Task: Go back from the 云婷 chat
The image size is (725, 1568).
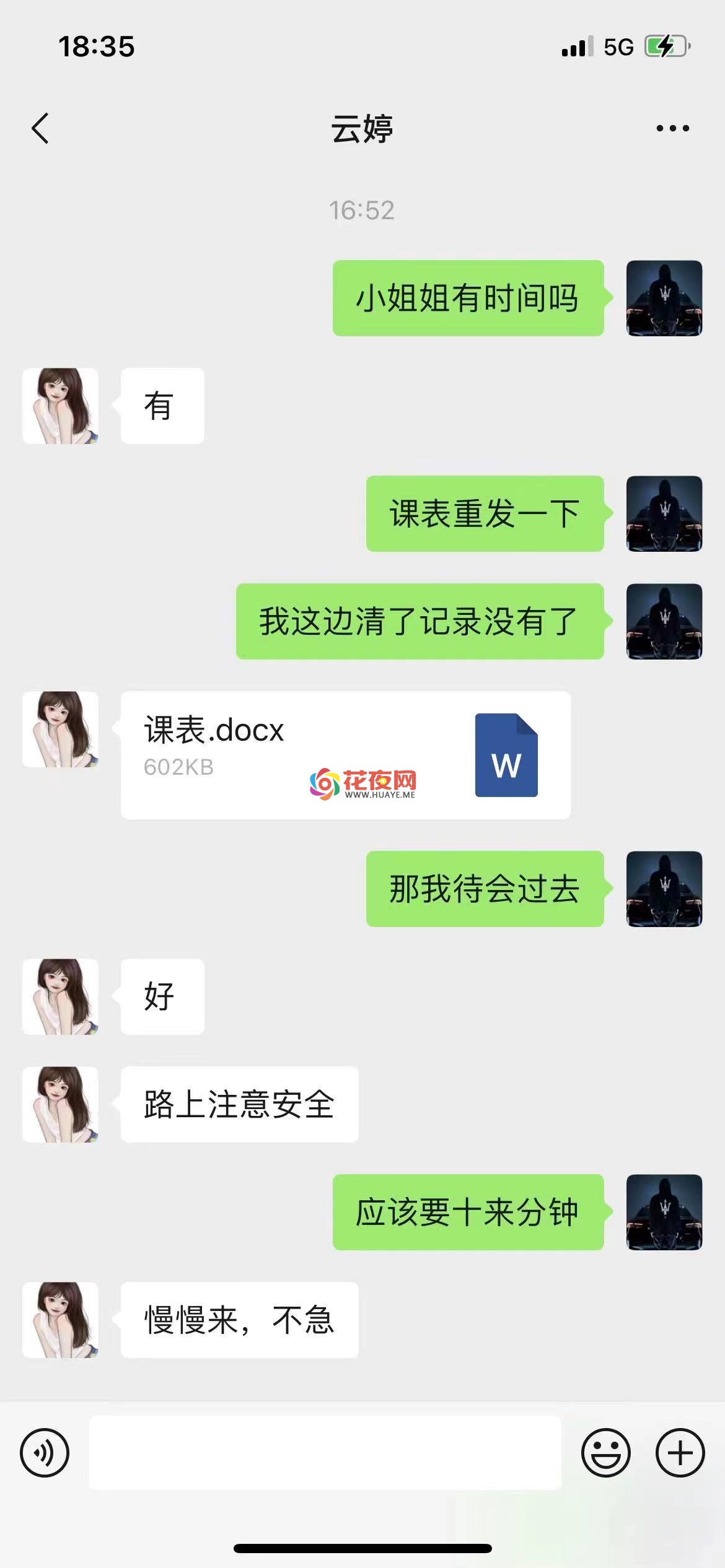Action: pyautogui.click(x=40, y=129)
